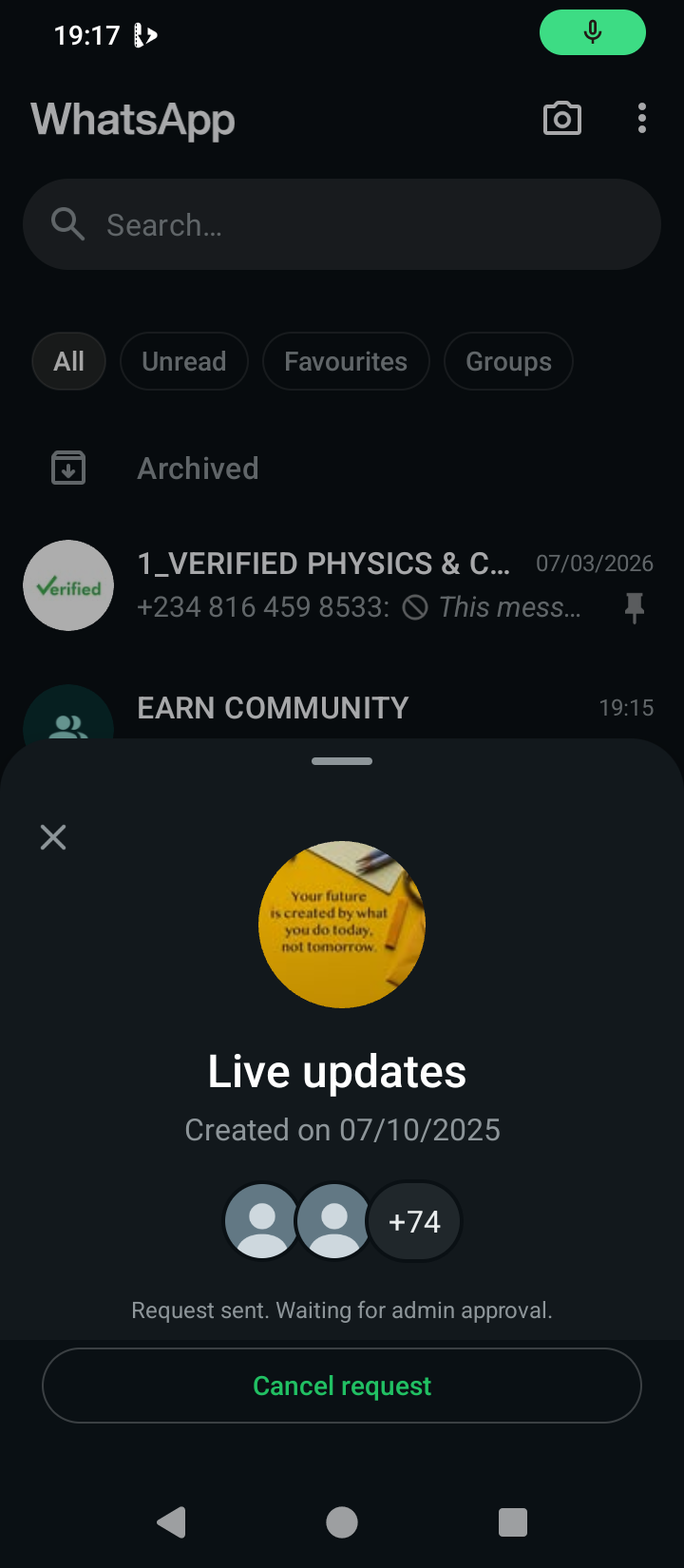Go to the home screen
684x1568 pixels.
(342, 1522)
